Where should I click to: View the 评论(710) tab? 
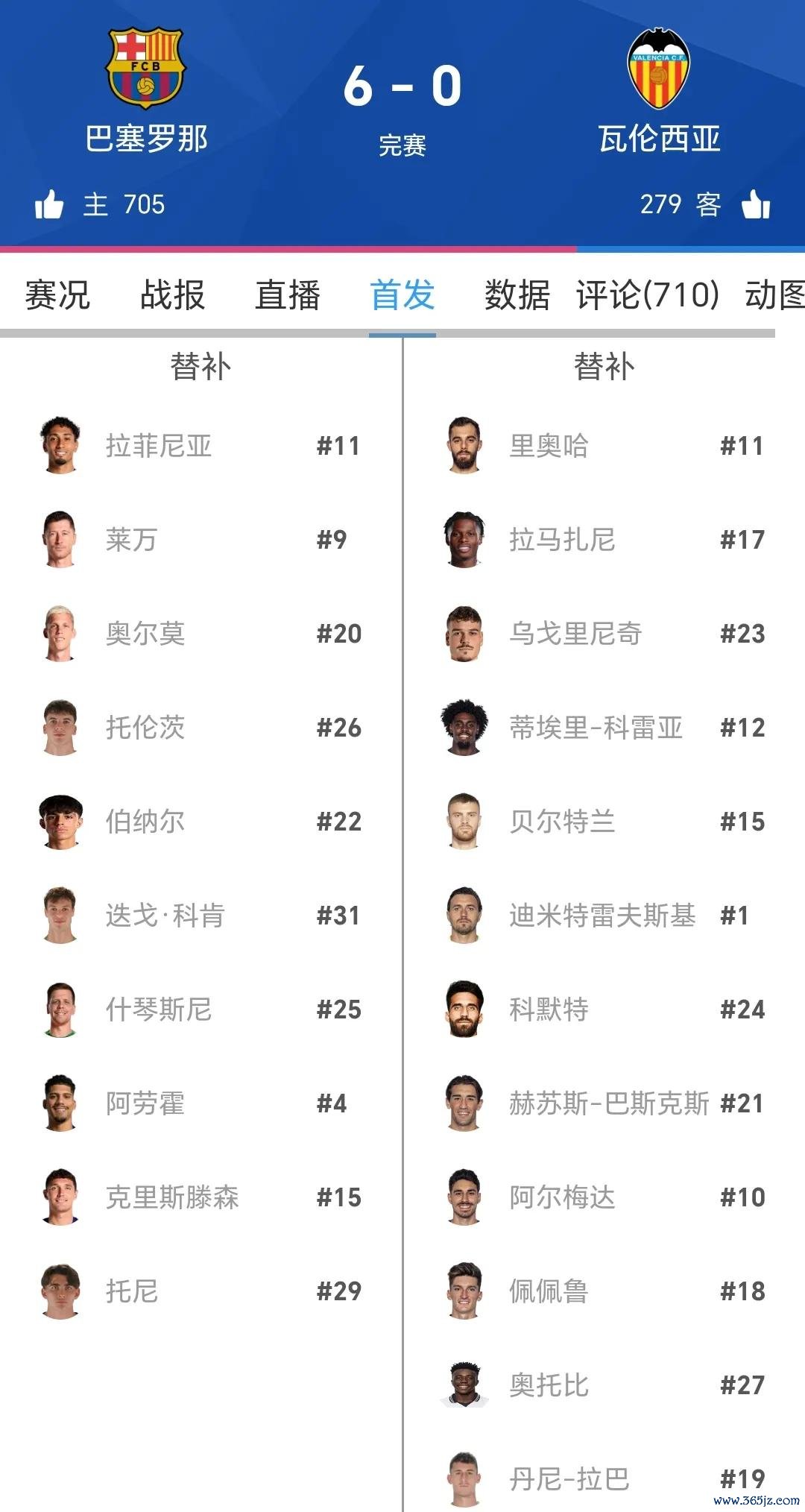coord(648,295)
